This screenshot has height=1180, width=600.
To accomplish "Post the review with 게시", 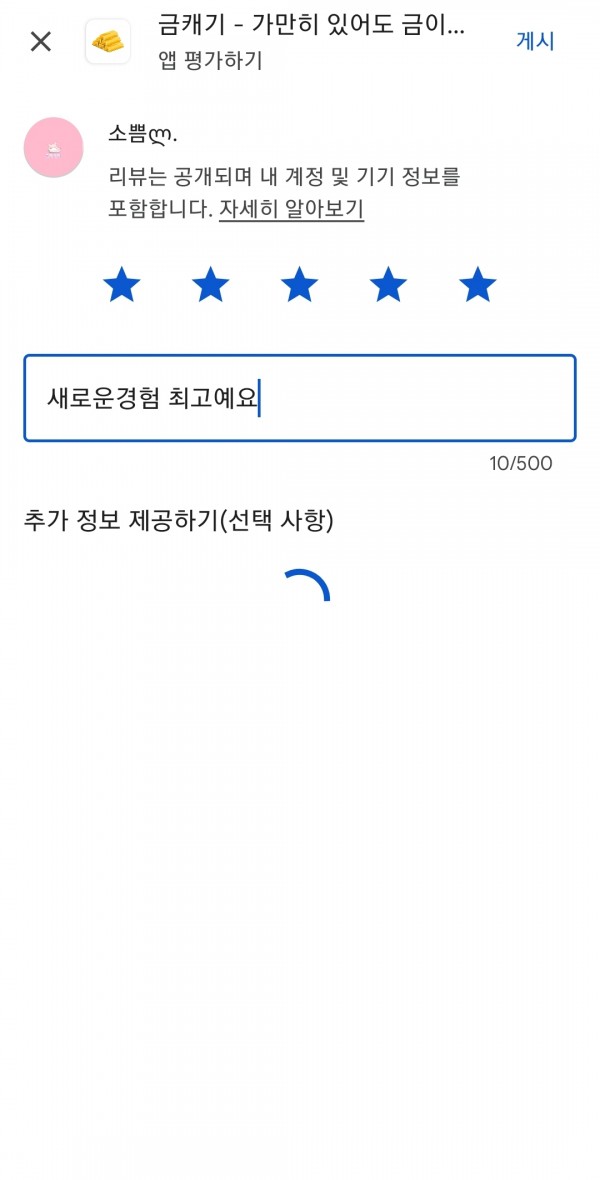I will tap(535, 41).
